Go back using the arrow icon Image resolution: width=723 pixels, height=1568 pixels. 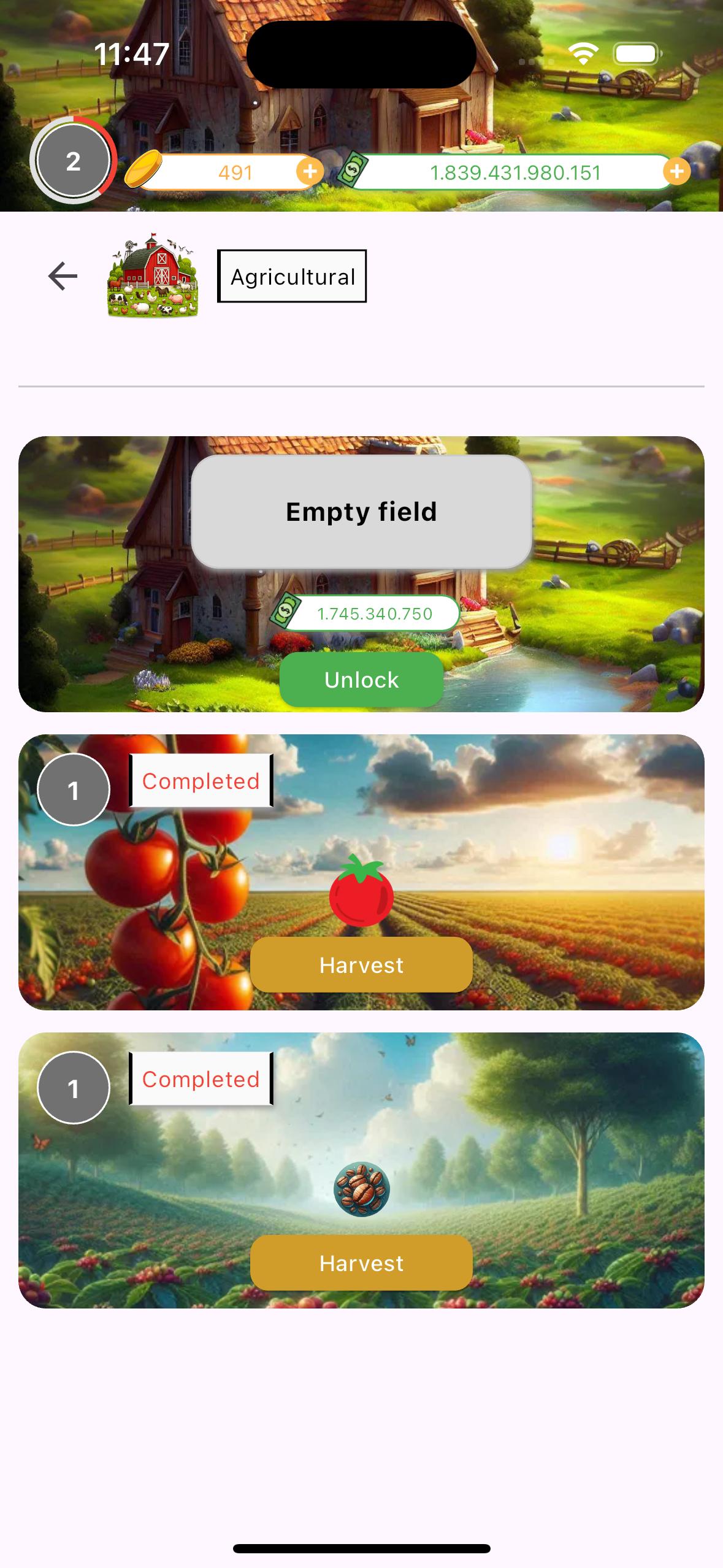tap(63, 276)
